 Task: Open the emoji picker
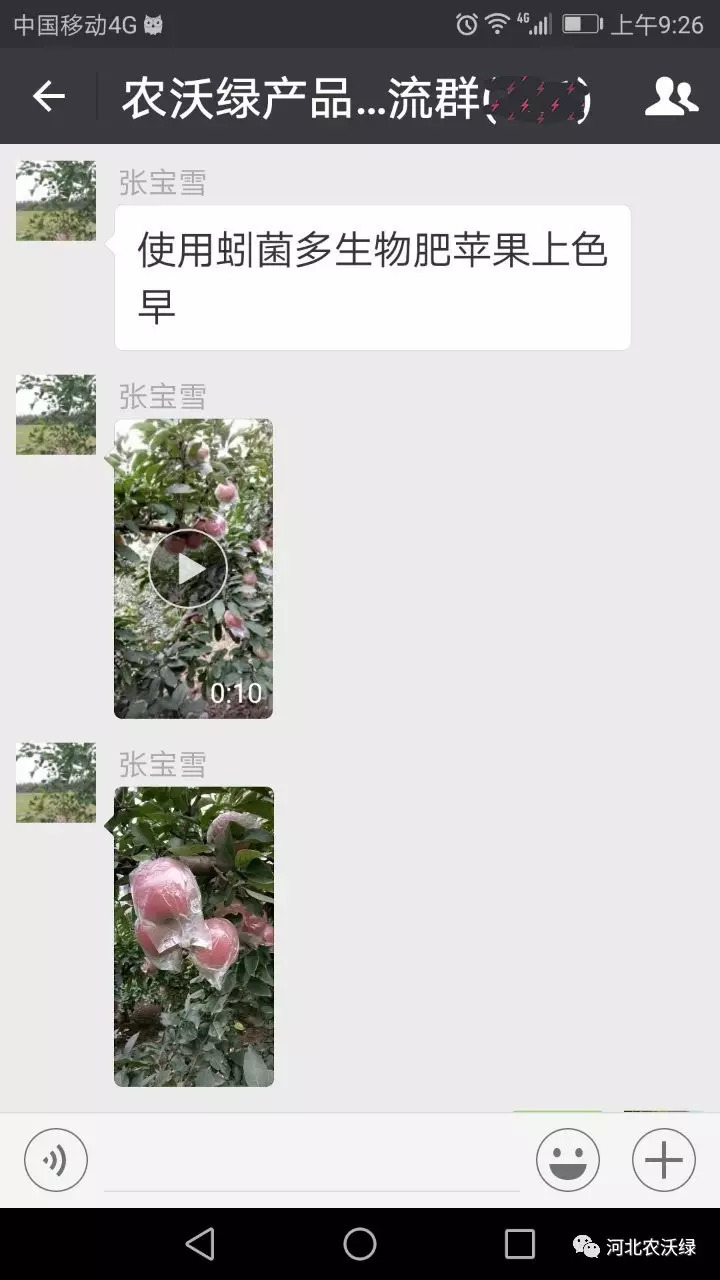pos(568,1160)
